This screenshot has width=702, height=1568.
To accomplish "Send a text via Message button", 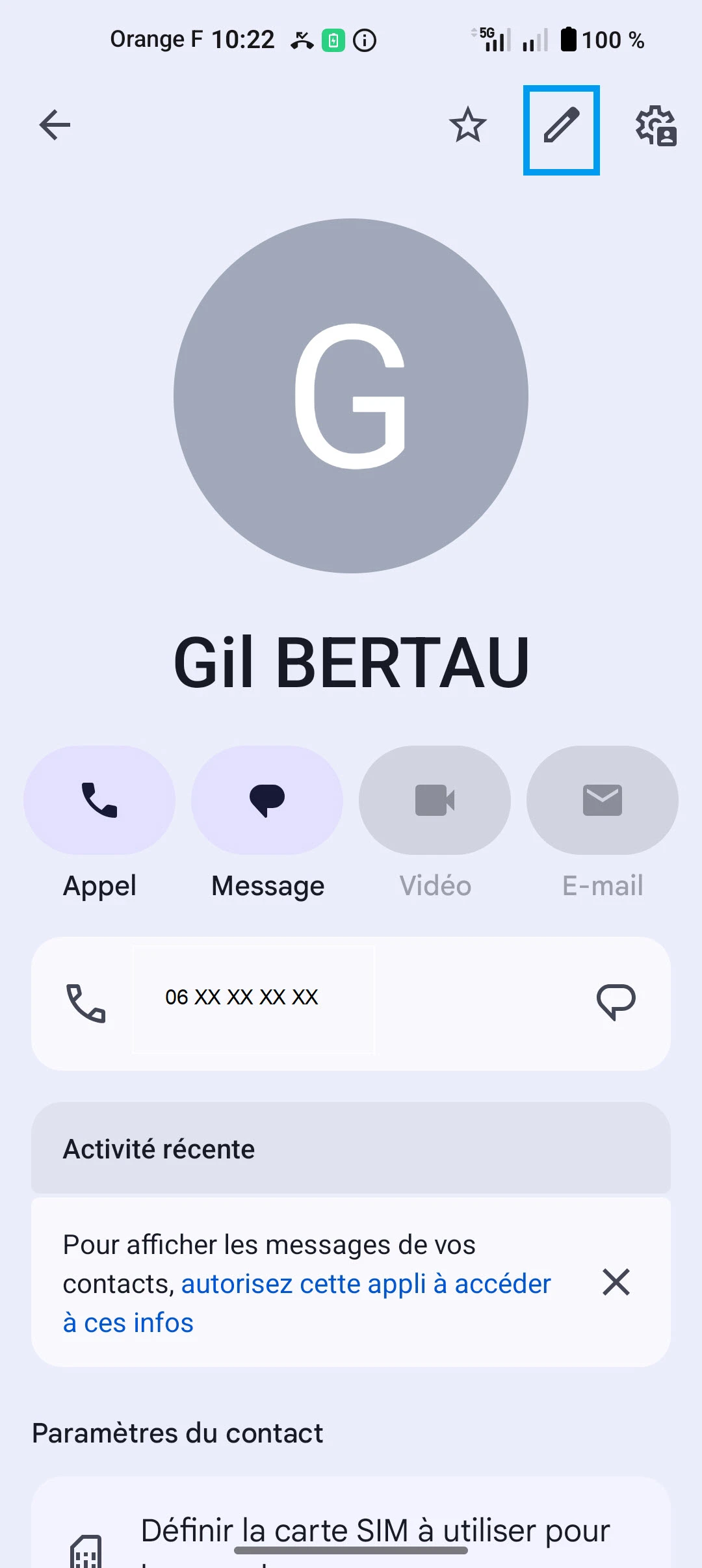I will [x=267, y=800].
